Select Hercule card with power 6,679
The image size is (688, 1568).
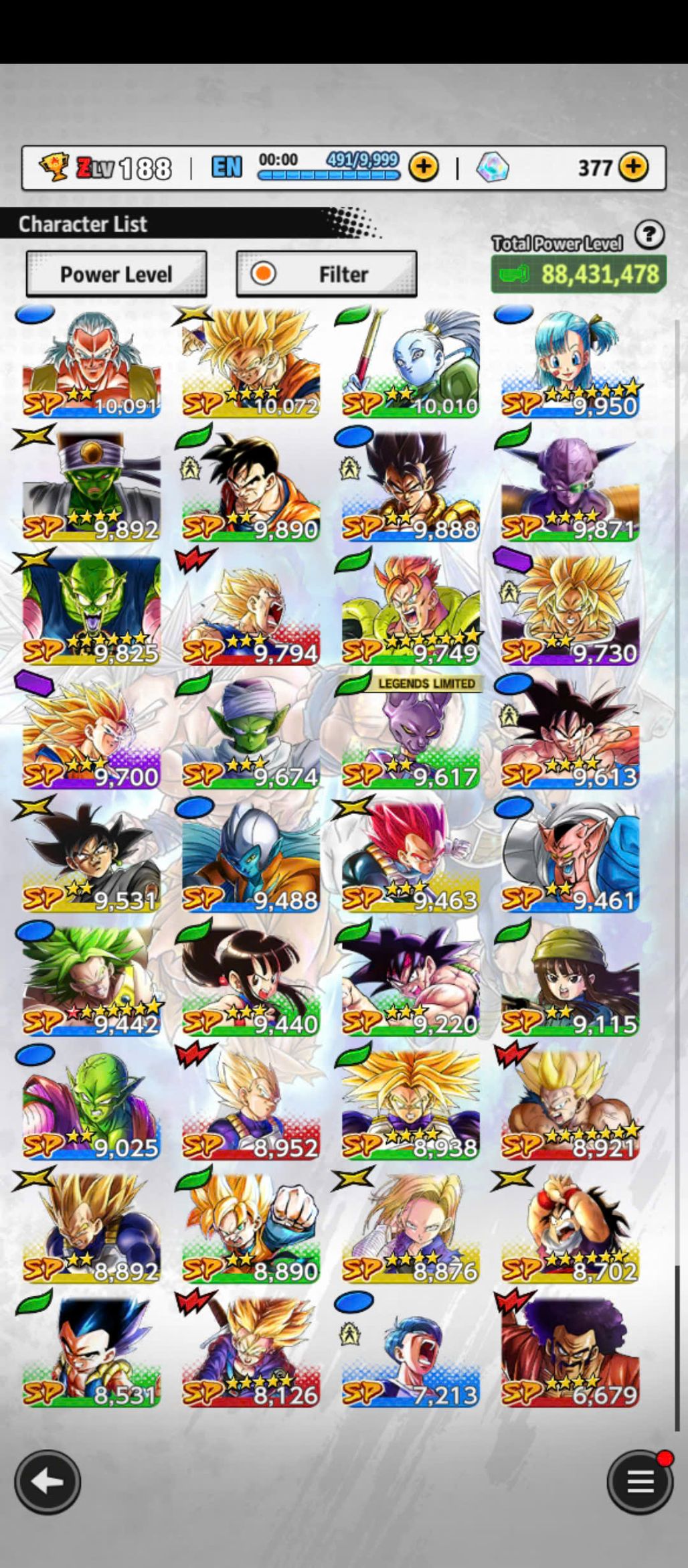[x=570, y=1352]
